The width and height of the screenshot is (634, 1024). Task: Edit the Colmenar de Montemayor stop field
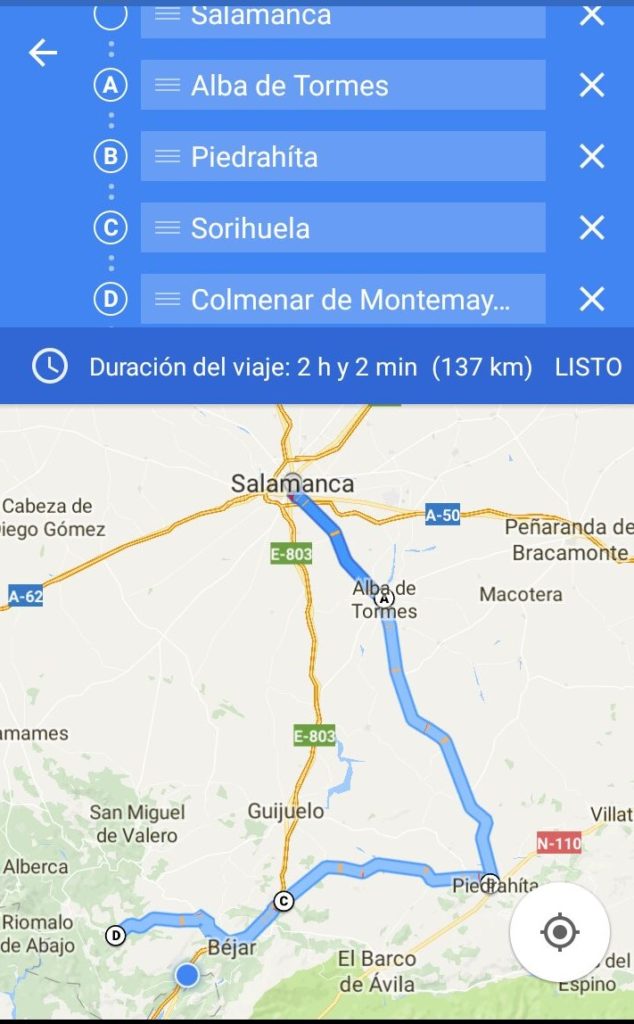click(x=343, y=299)
